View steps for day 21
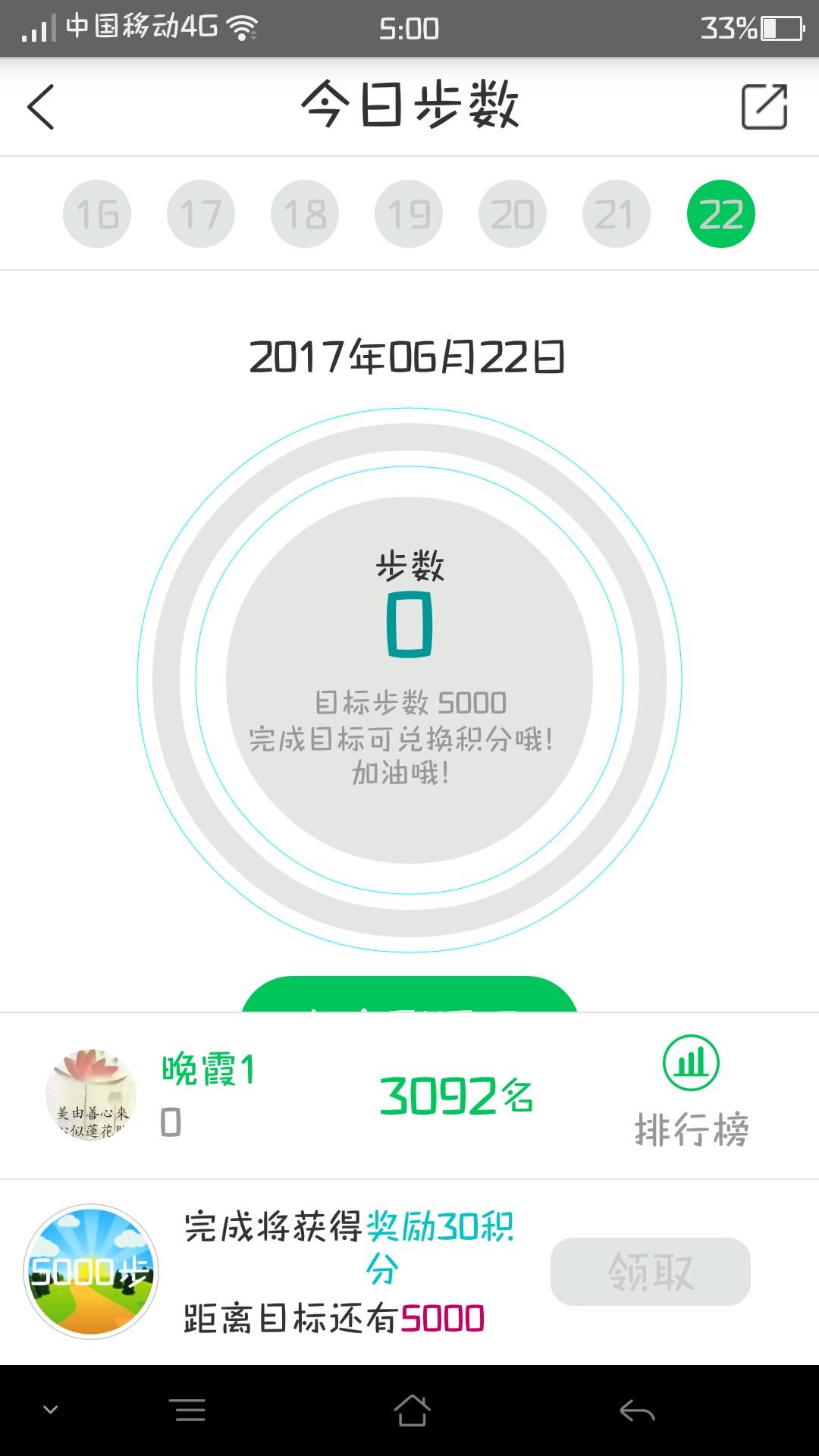This screenshot has width=819, height=1456. (617, 214)
